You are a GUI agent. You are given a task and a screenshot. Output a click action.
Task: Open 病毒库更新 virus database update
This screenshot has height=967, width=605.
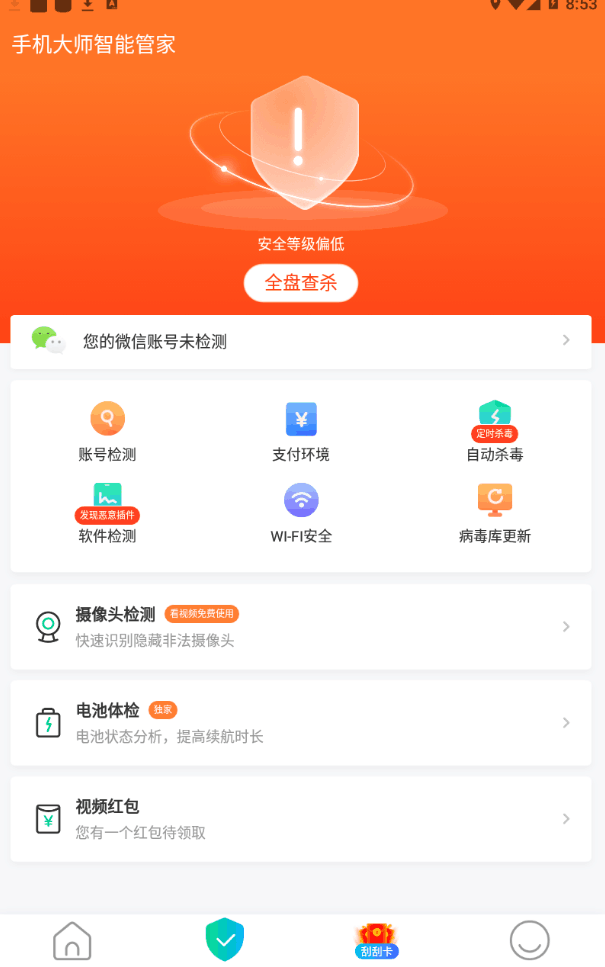point(494,513)
